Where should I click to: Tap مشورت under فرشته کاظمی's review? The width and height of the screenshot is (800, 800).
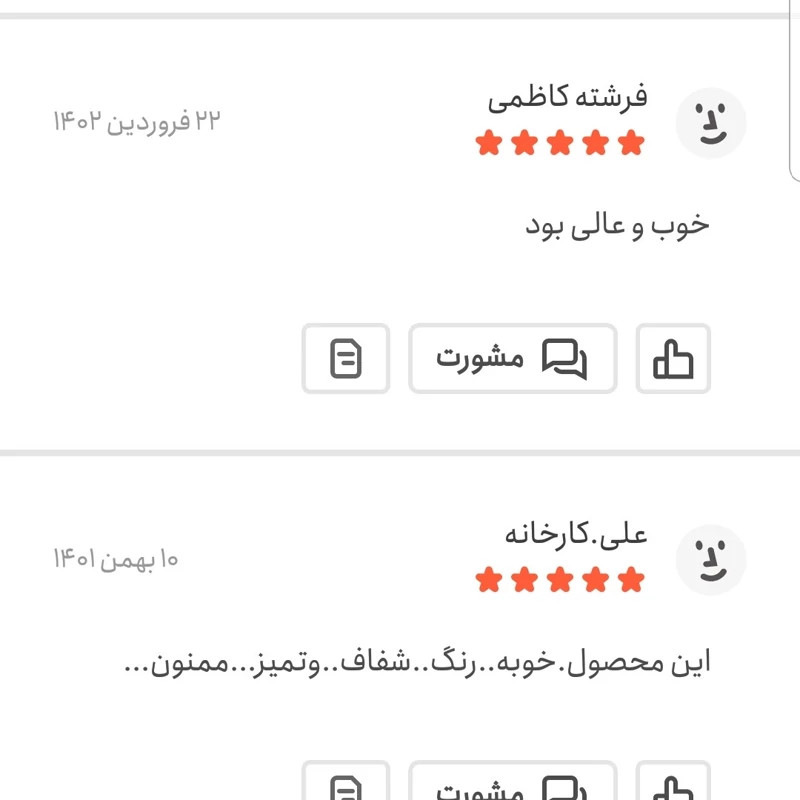tap(512, 358)
